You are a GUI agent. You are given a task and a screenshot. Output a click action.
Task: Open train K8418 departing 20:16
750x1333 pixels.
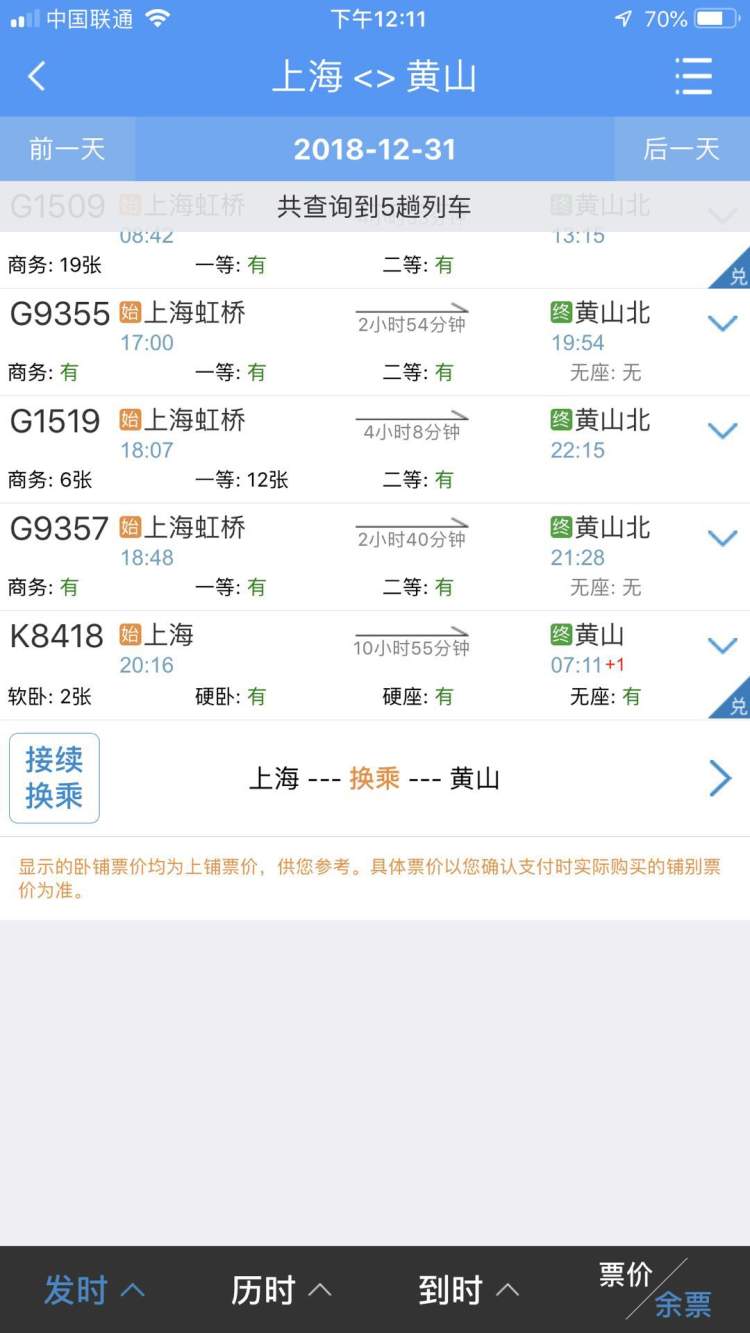click(x=375, y=665)
